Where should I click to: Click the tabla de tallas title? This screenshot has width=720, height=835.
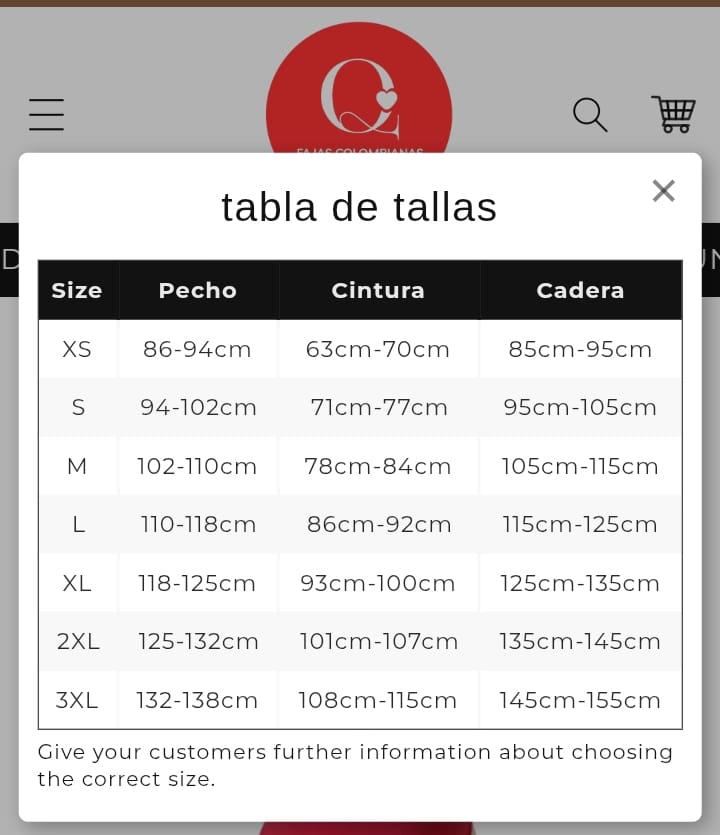(359, 207)
